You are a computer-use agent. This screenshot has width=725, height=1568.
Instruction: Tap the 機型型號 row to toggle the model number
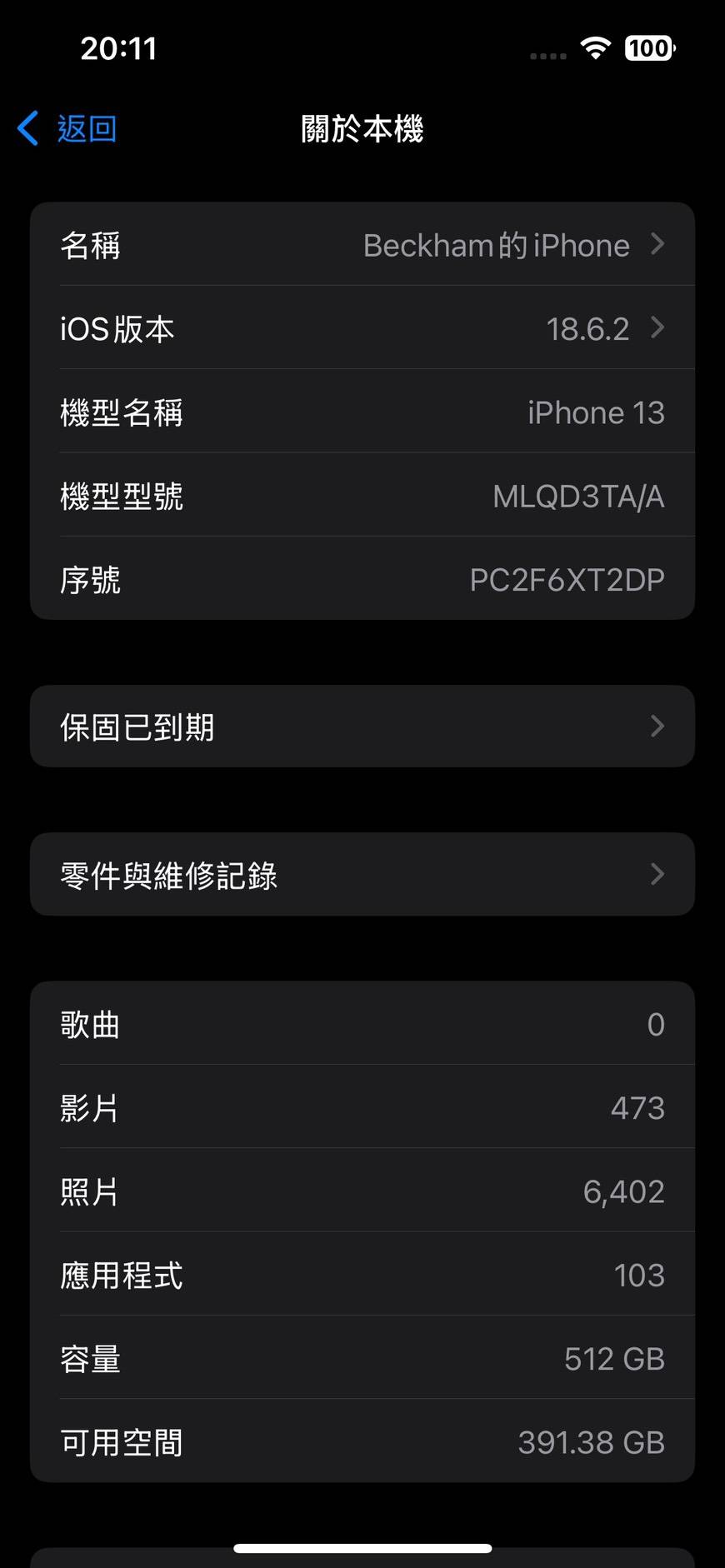pos(362,496)
